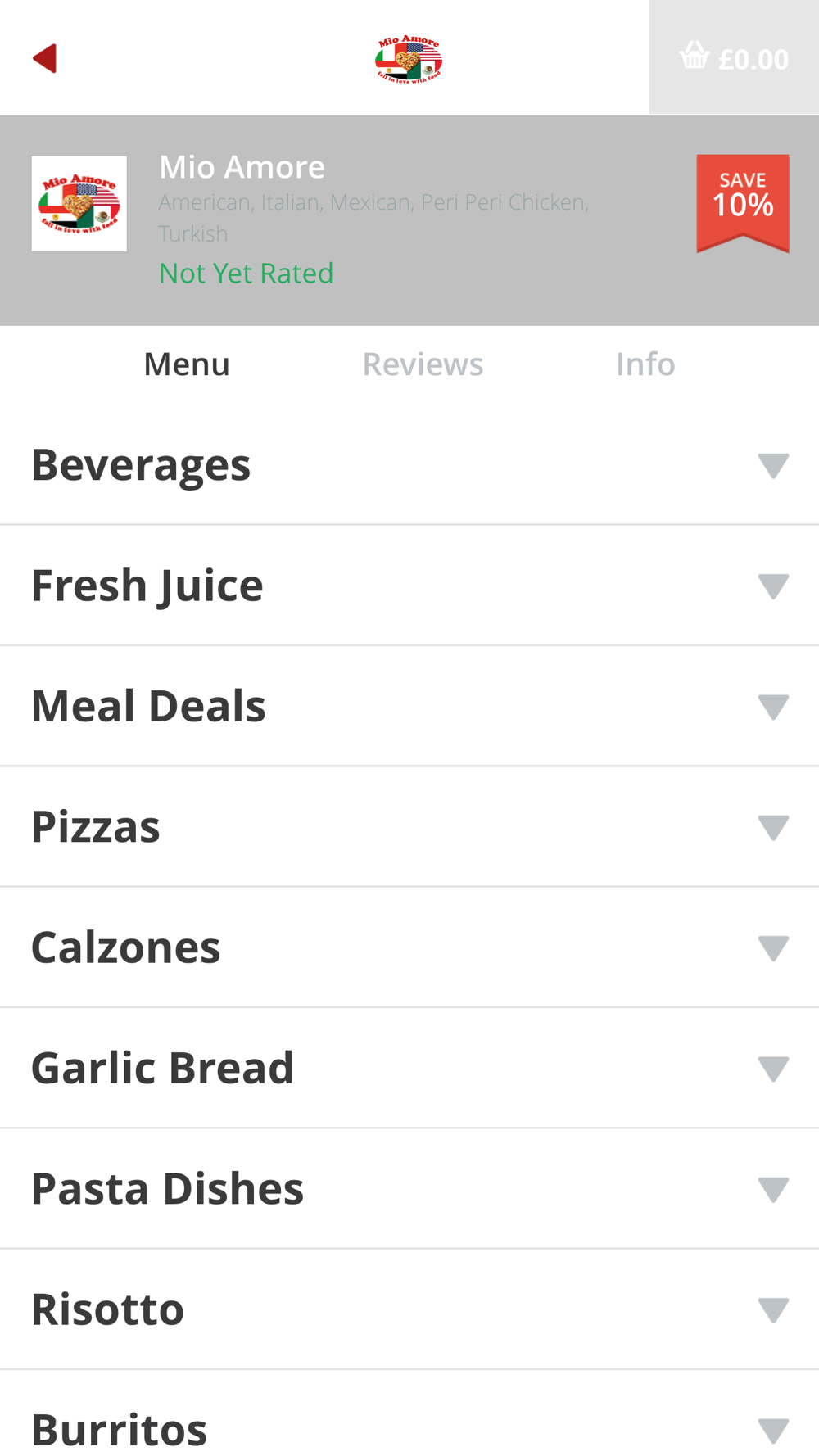Screen dimensions: 819x1456
Task: Open the Meal Deals section
Action: 409,706
